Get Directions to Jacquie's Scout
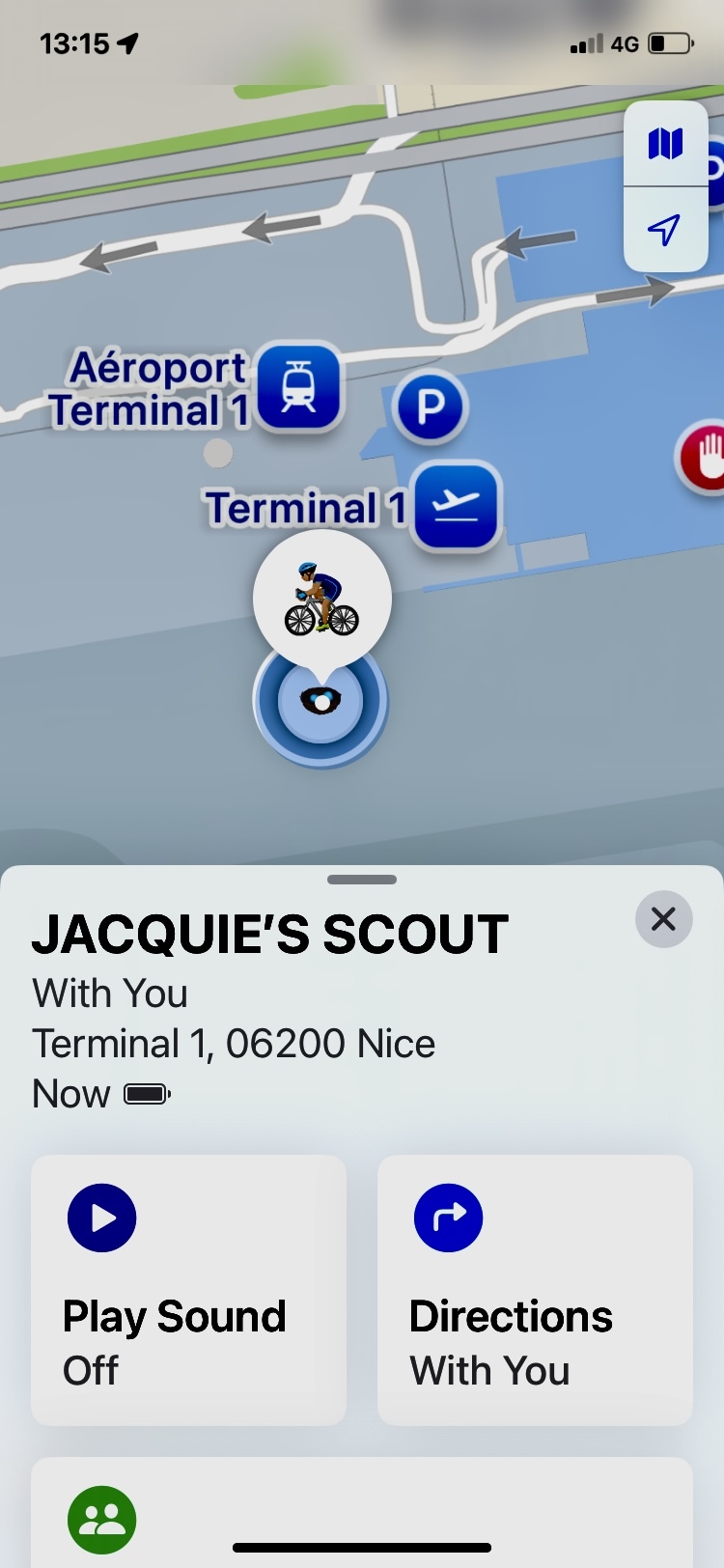 click(x=535, y=1290)
